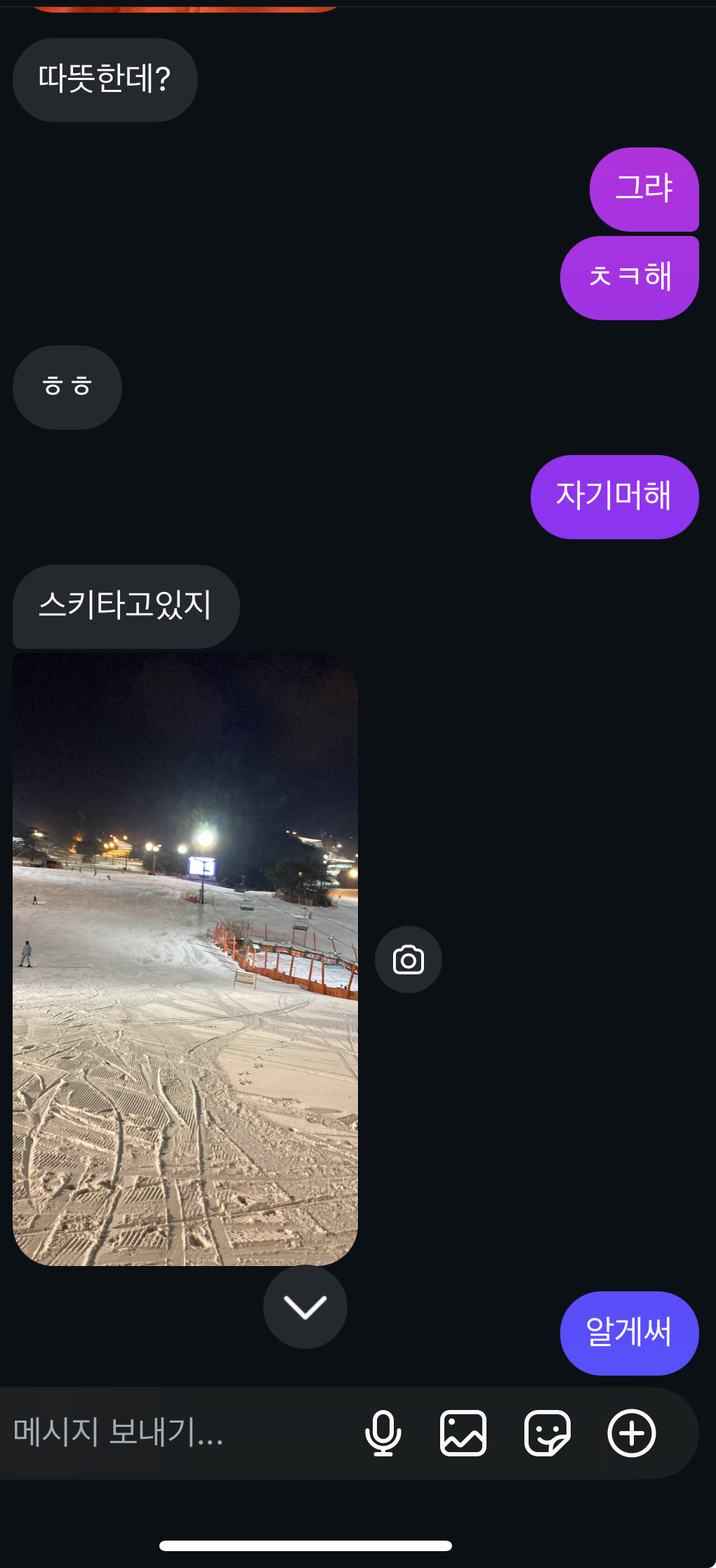Tap the camera reply icon beside photo
This screenshot has width=716, height=1568.
click(409, 960)
